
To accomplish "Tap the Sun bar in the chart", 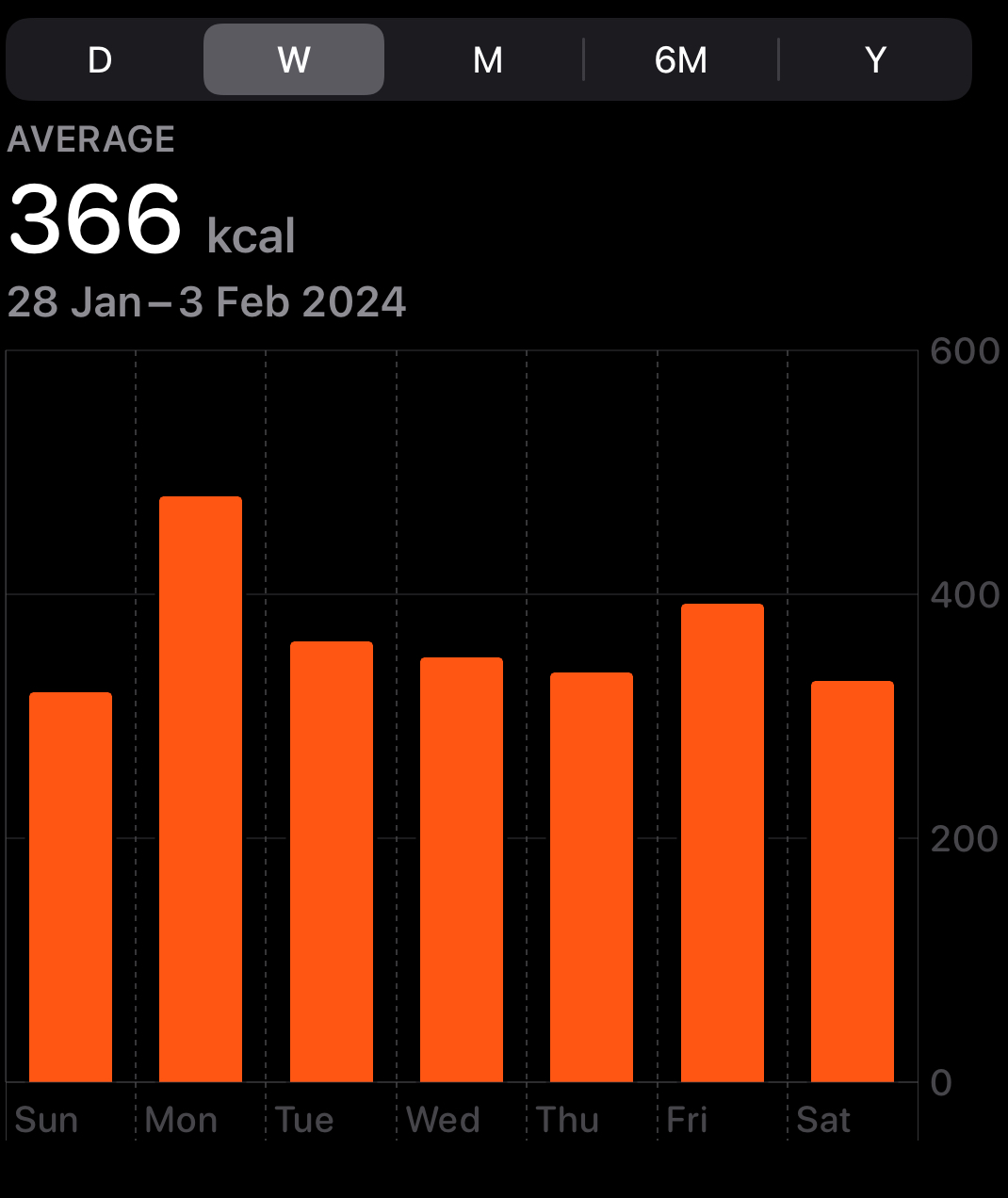I will tap(71, 887).
